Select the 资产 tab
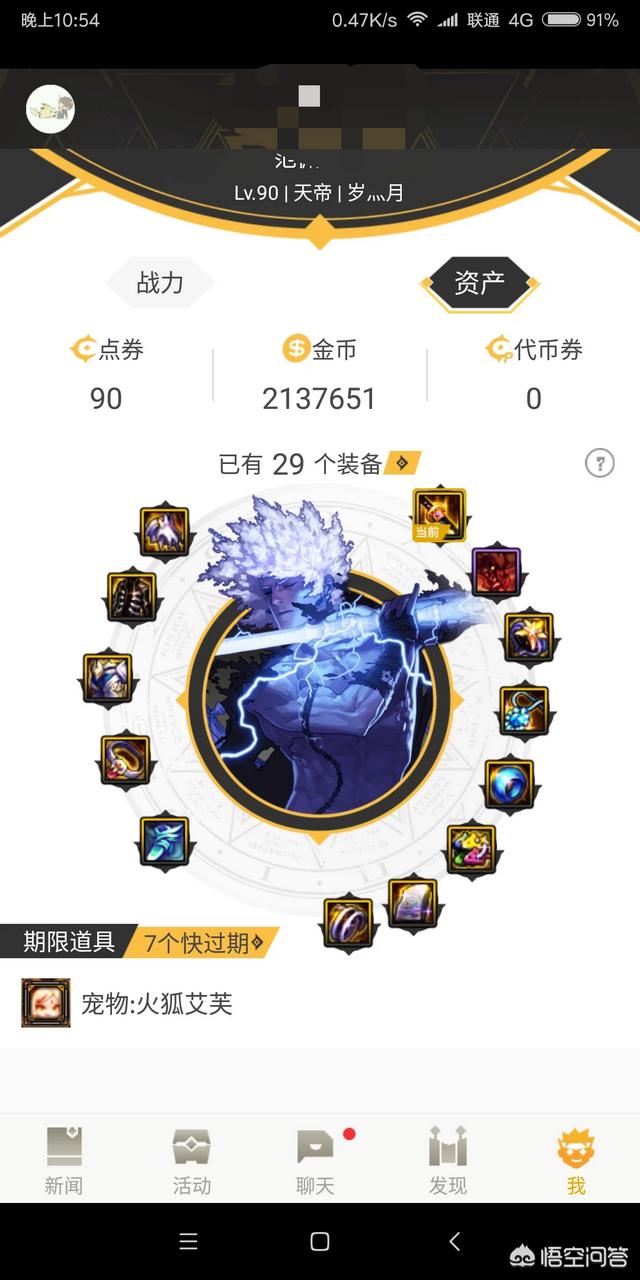The width and height of the screenshot is (640, 1280). pyautogui.click(x=479, y=283)
